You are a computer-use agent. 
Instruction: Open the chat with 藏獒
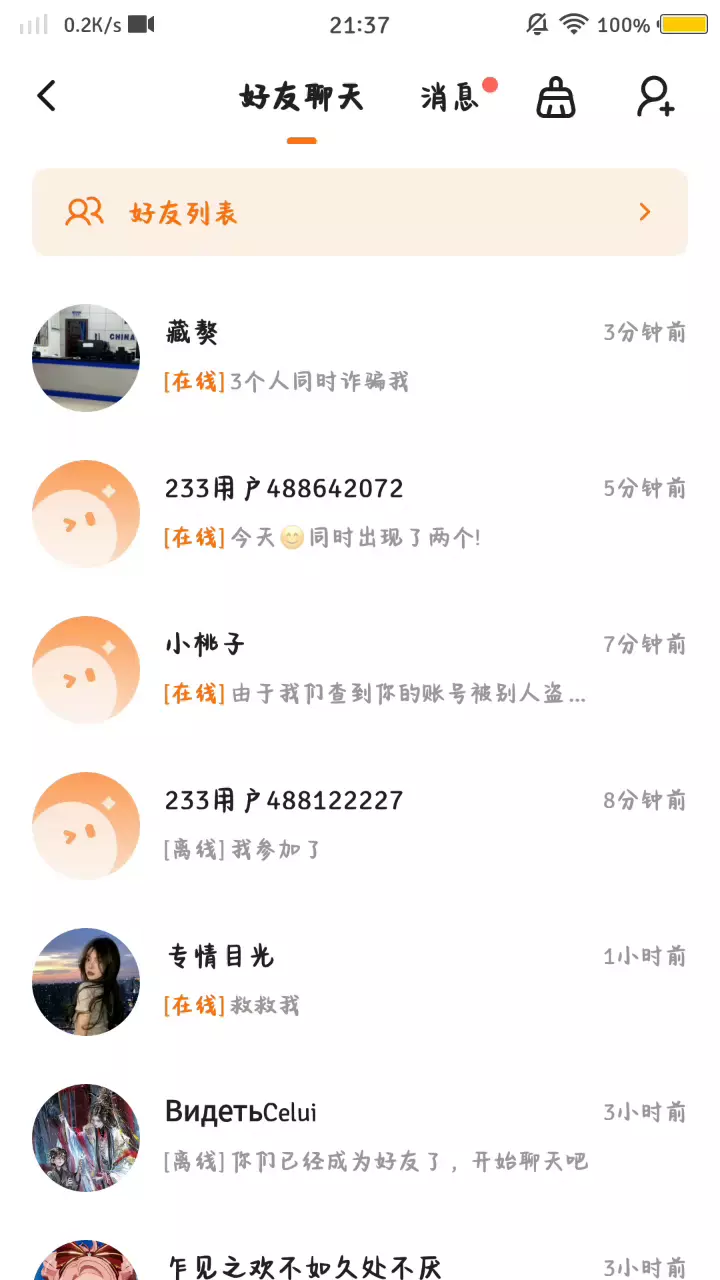360,357
